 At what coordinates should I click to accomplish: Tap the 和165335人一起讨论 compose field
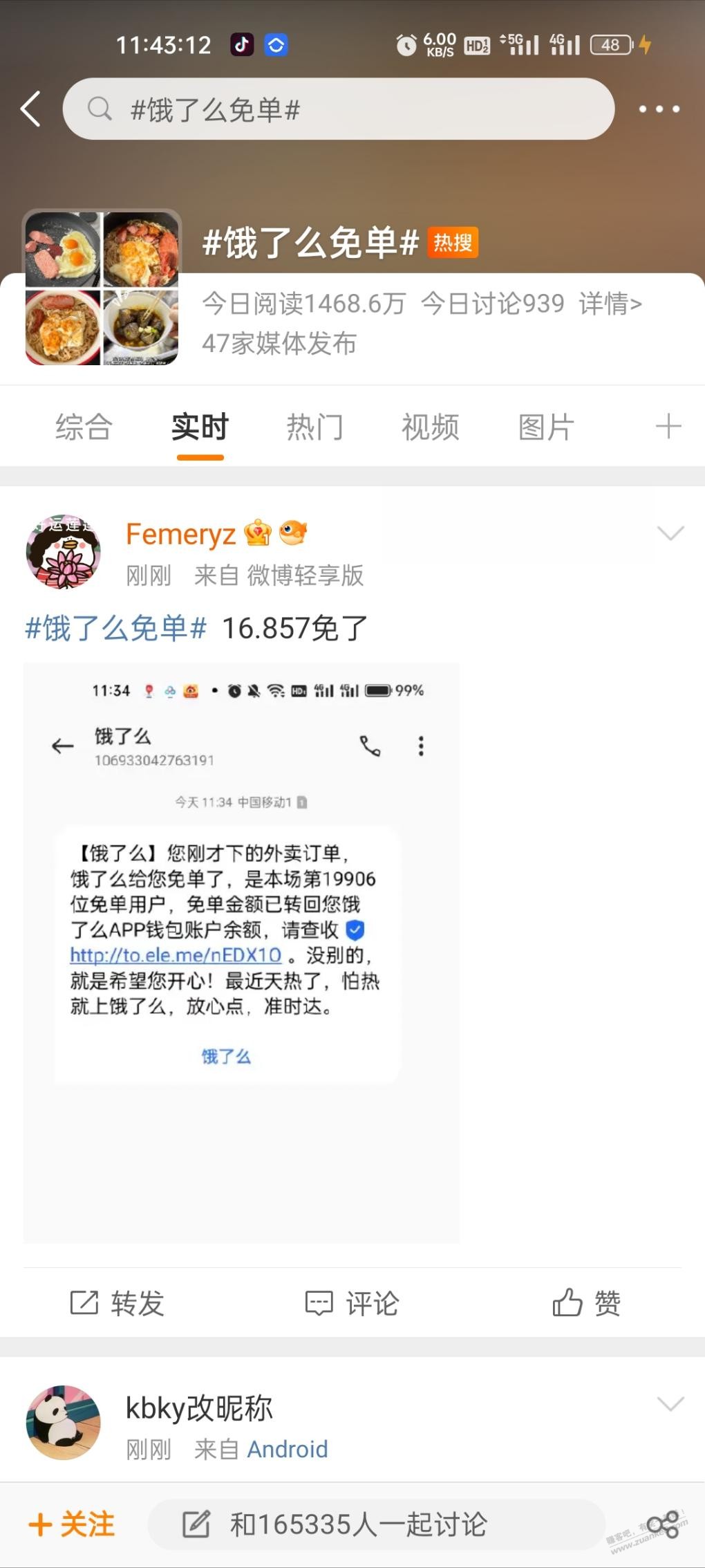pos(377,1524)
